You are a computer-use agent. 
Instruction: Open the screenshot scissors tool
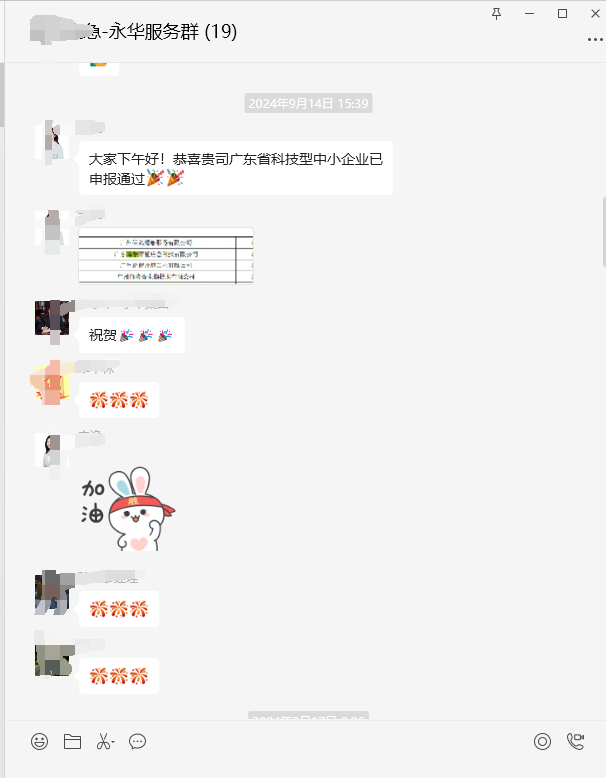point(104,741)
